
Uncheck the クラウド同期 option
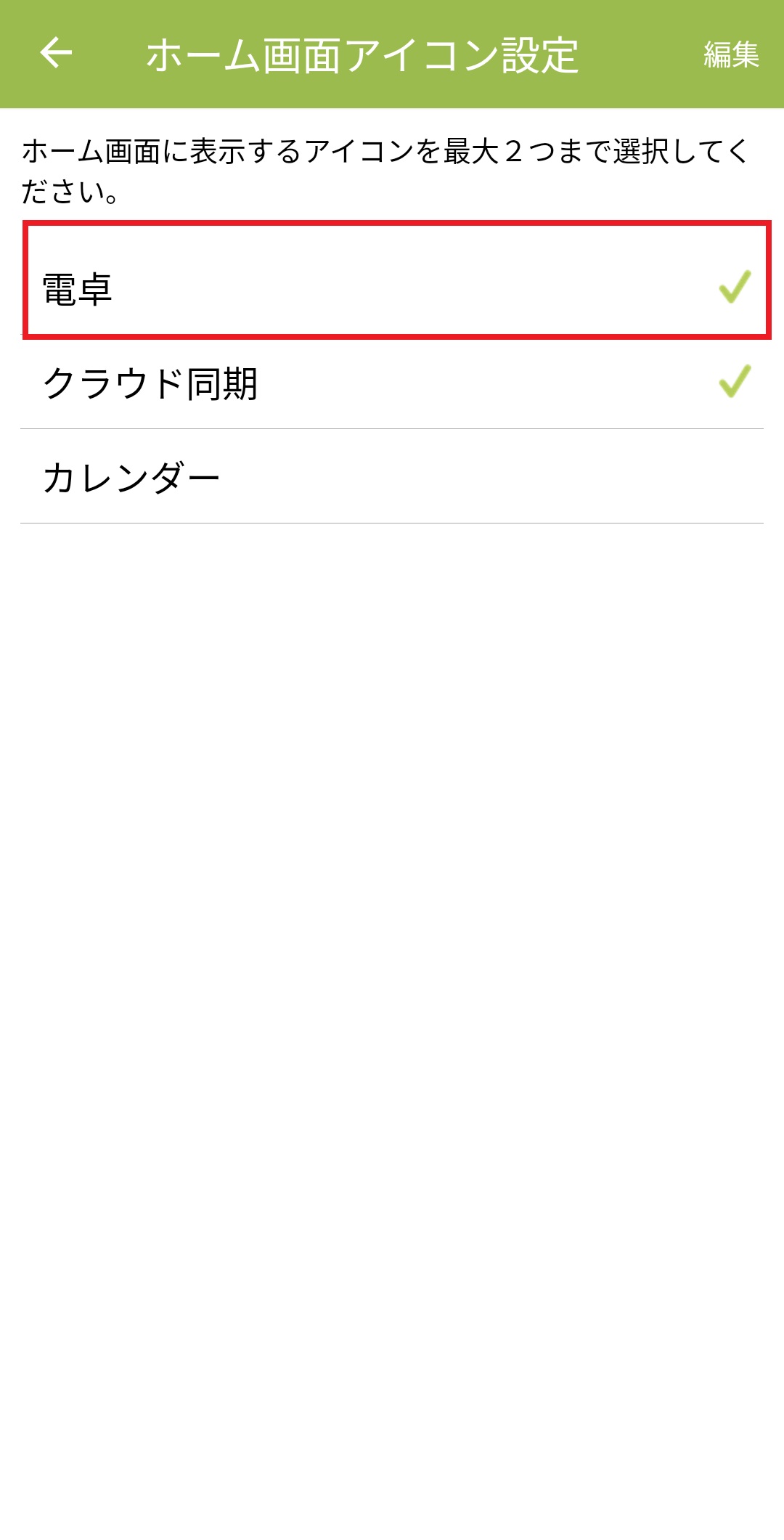click(392, 383)
